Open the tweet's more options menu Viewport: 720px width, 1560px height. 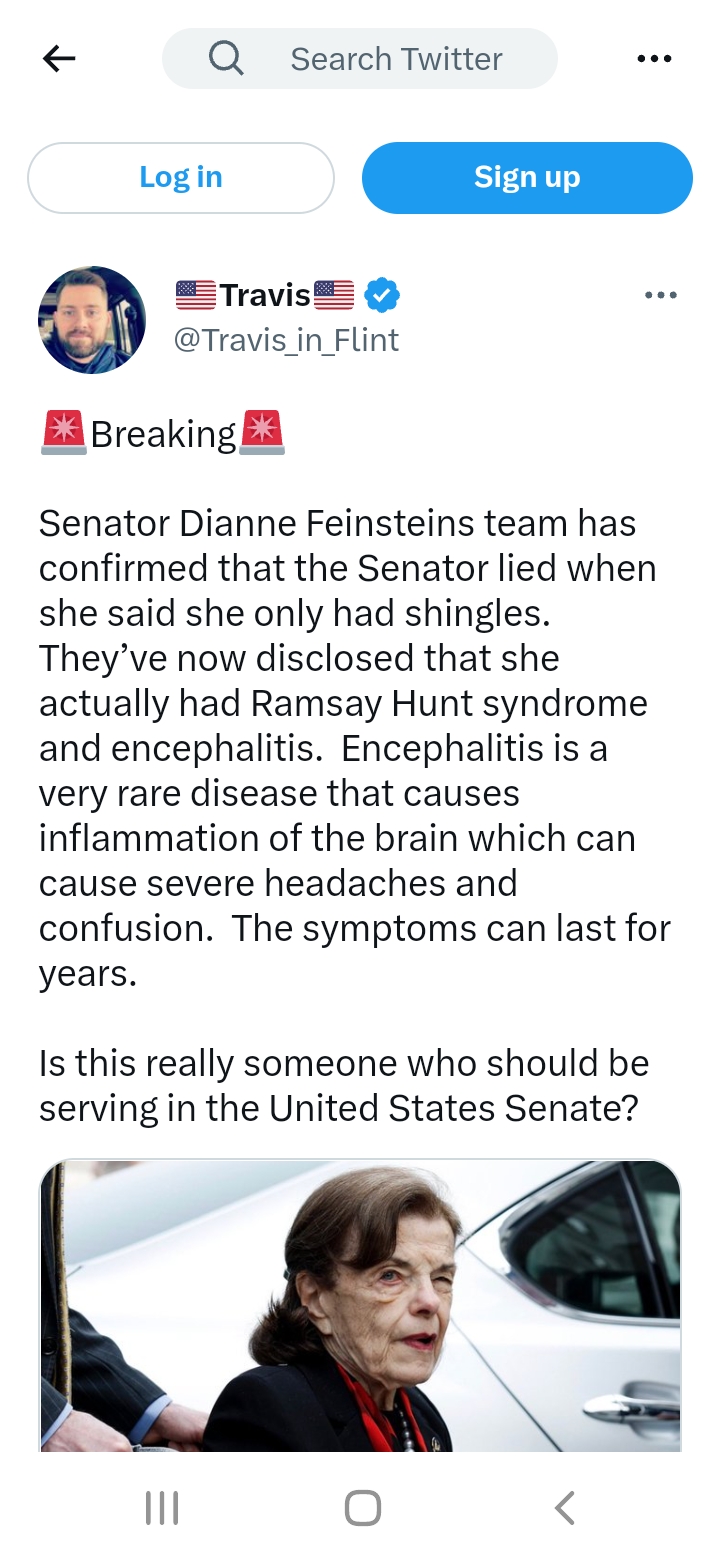(x=661, y=295)
